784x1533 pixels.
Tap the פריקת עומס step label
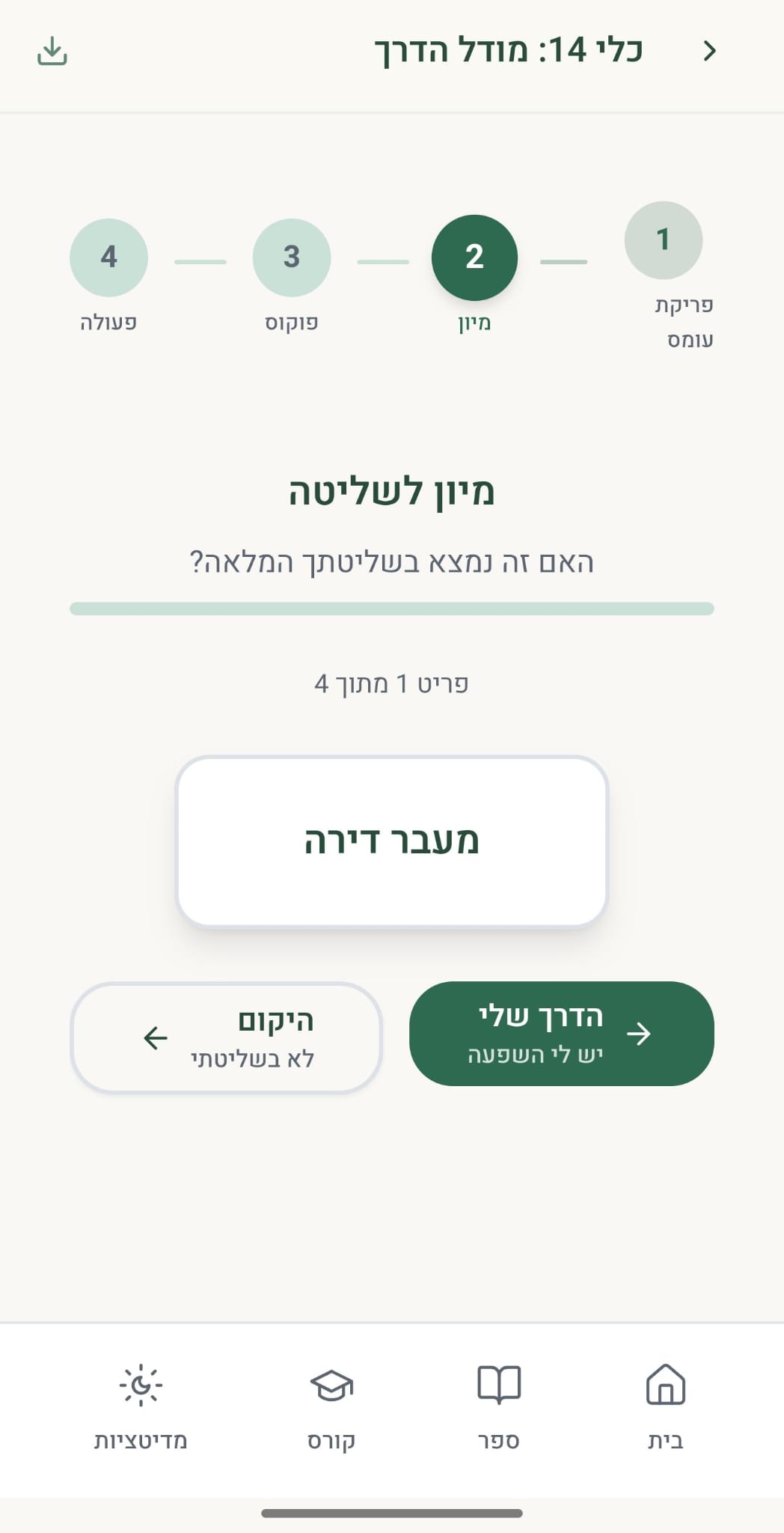tap(664, 320)
